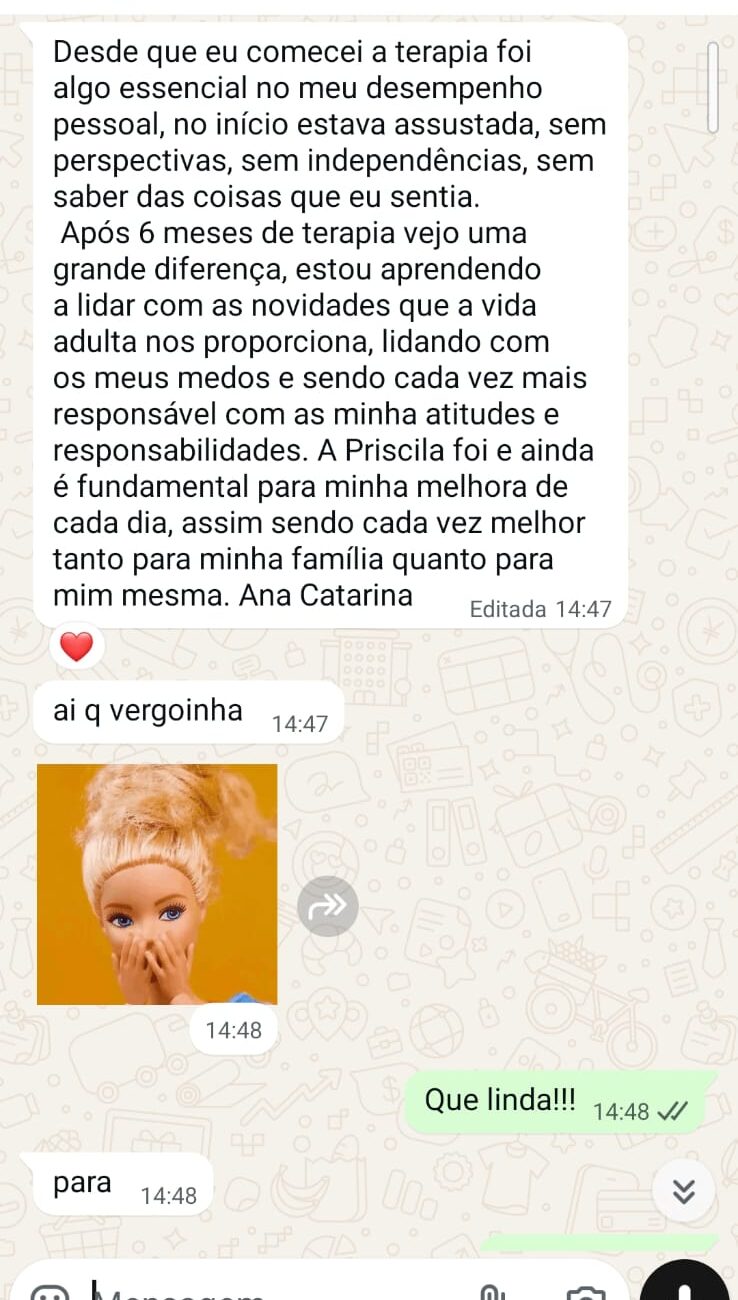Forward the Barbie sticker message
The height and width of the screenshot is (1300, 738).
pyautogui.click(x=327, y=906)
